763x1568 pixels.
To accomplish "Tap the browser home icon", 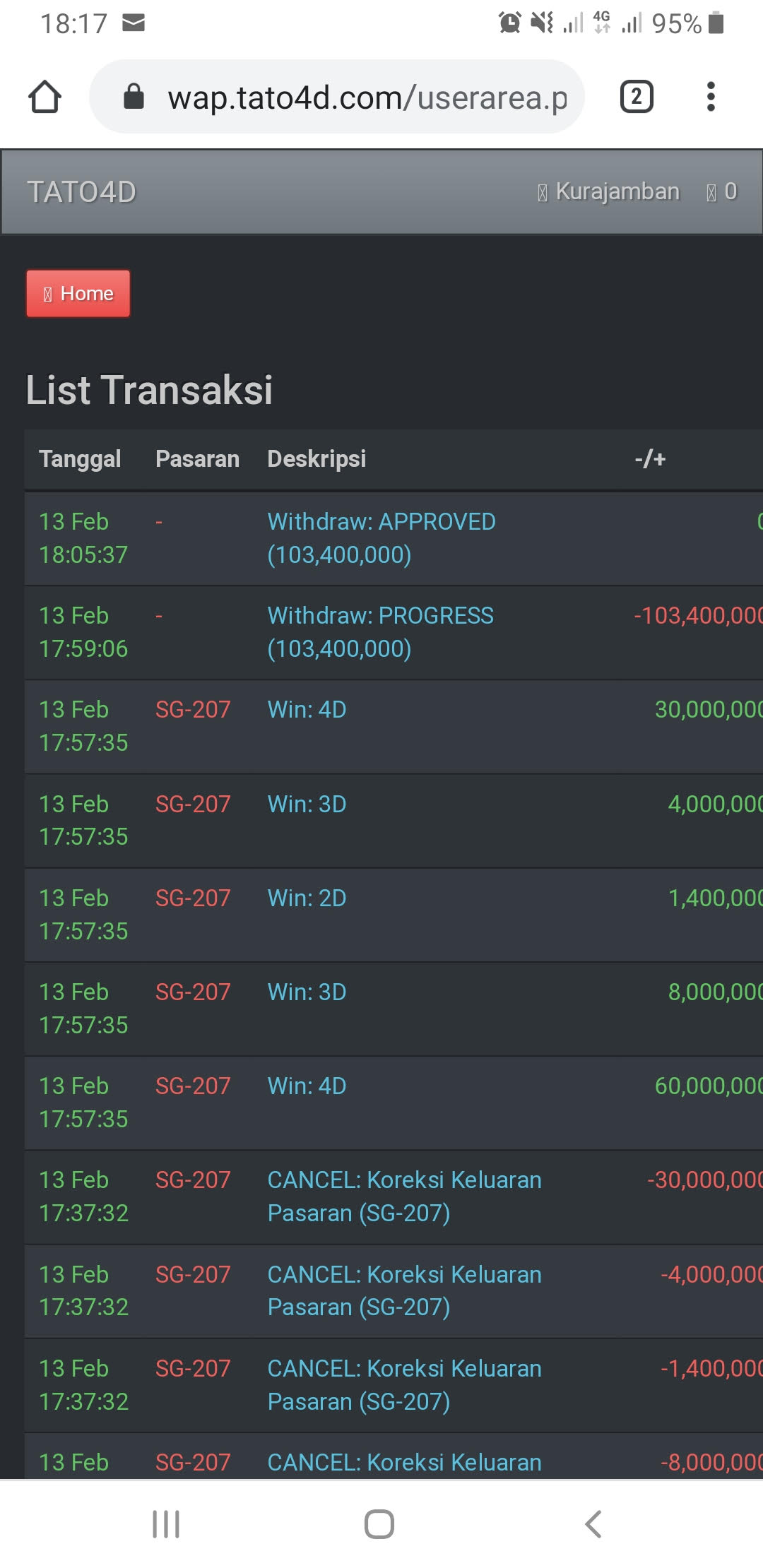I will tap(45, 97).
